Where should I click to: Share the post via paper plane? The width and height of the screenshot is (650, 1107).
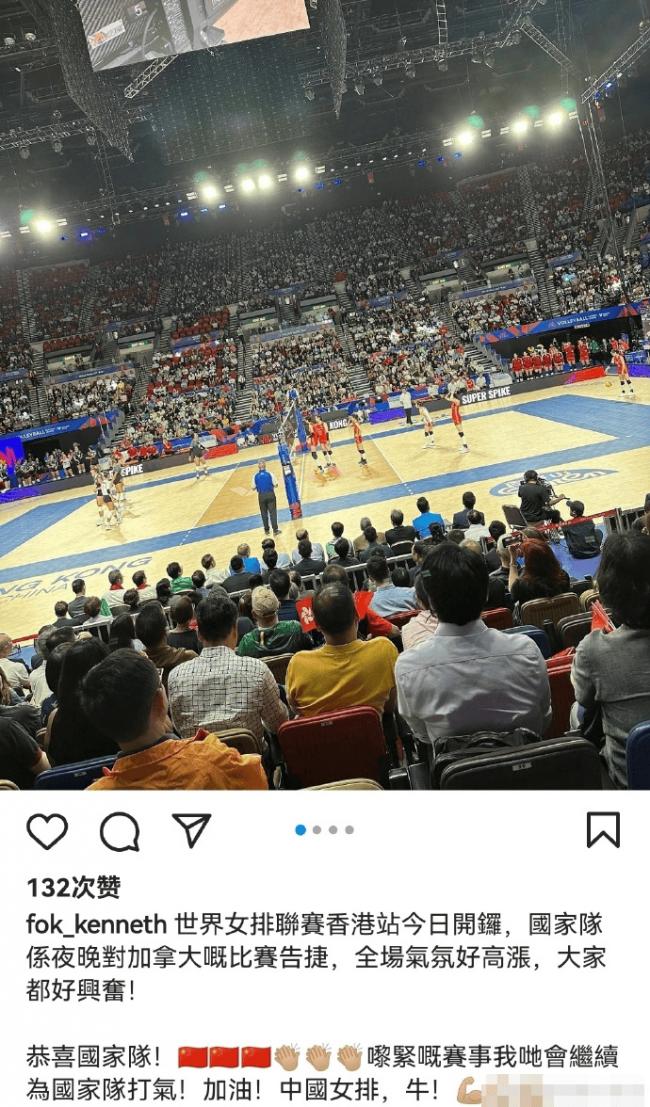point(191,830)
